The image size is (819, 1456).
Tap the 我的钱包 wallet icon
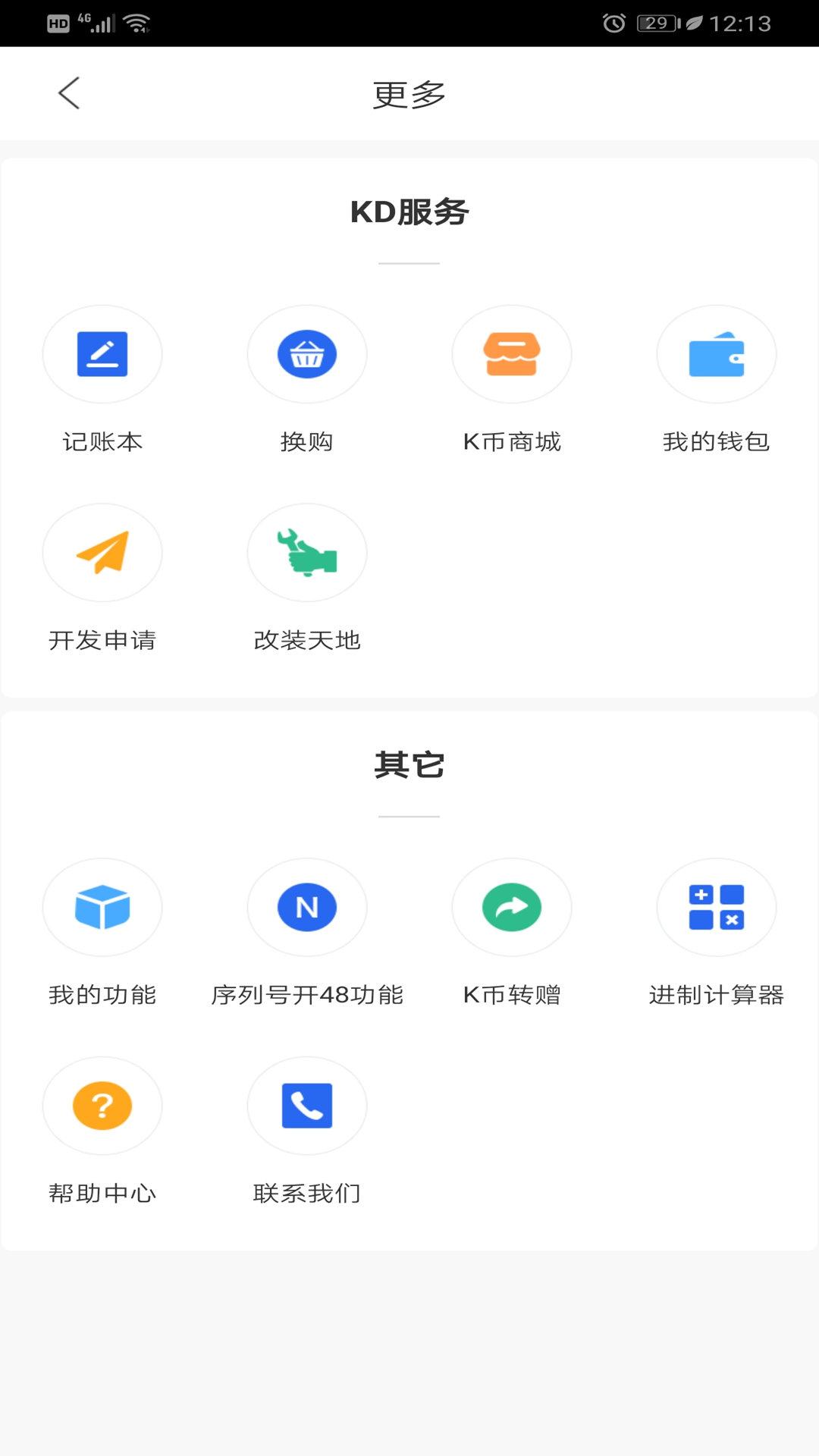point(717,354)
